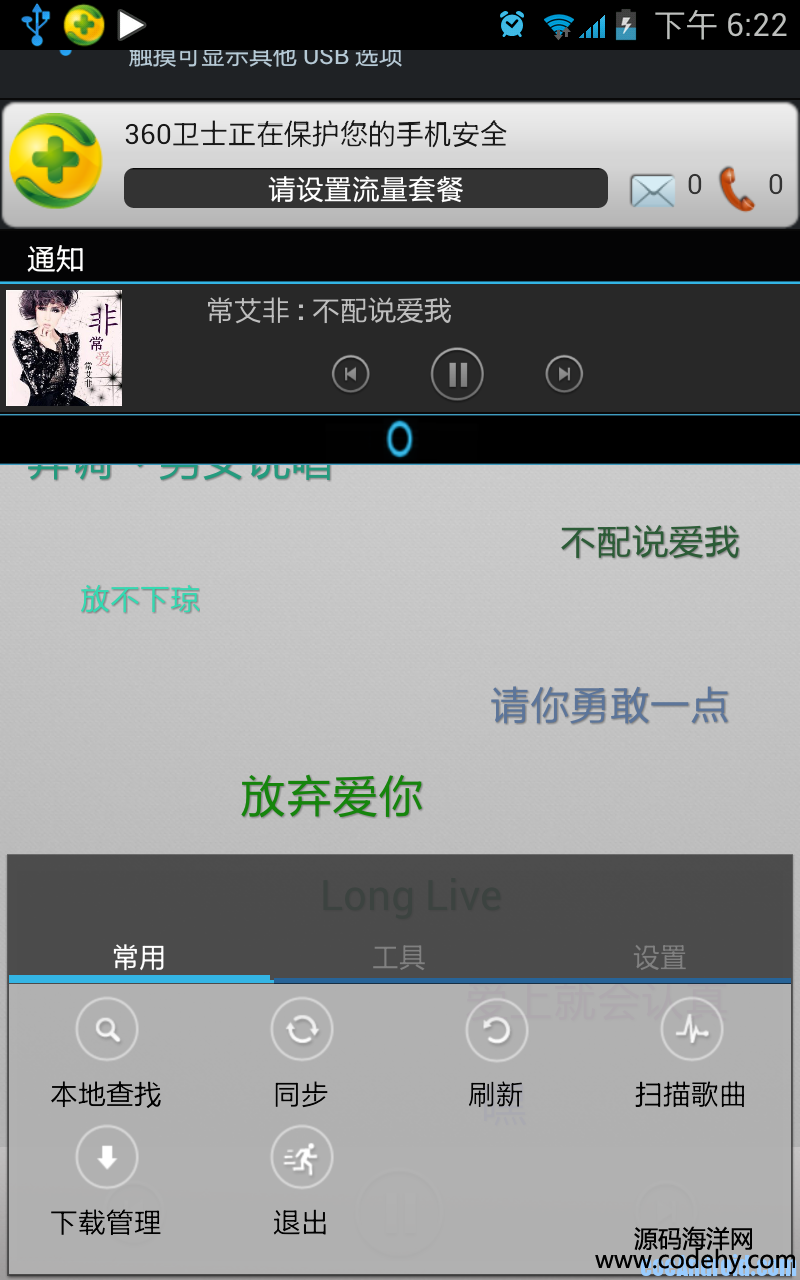Open the 常艾非 album cover thumbnail

tap(64, 348)
